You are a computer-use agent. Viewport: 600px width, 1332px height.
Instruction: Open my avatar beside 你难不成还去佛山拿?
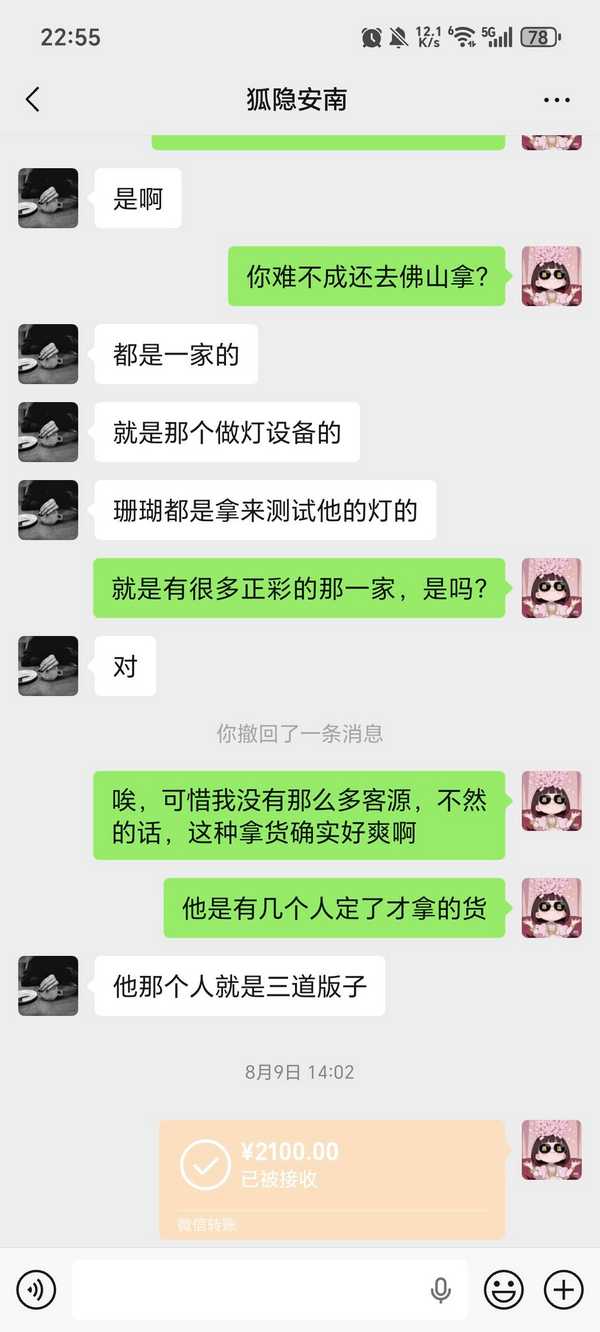tap(551, 276)
